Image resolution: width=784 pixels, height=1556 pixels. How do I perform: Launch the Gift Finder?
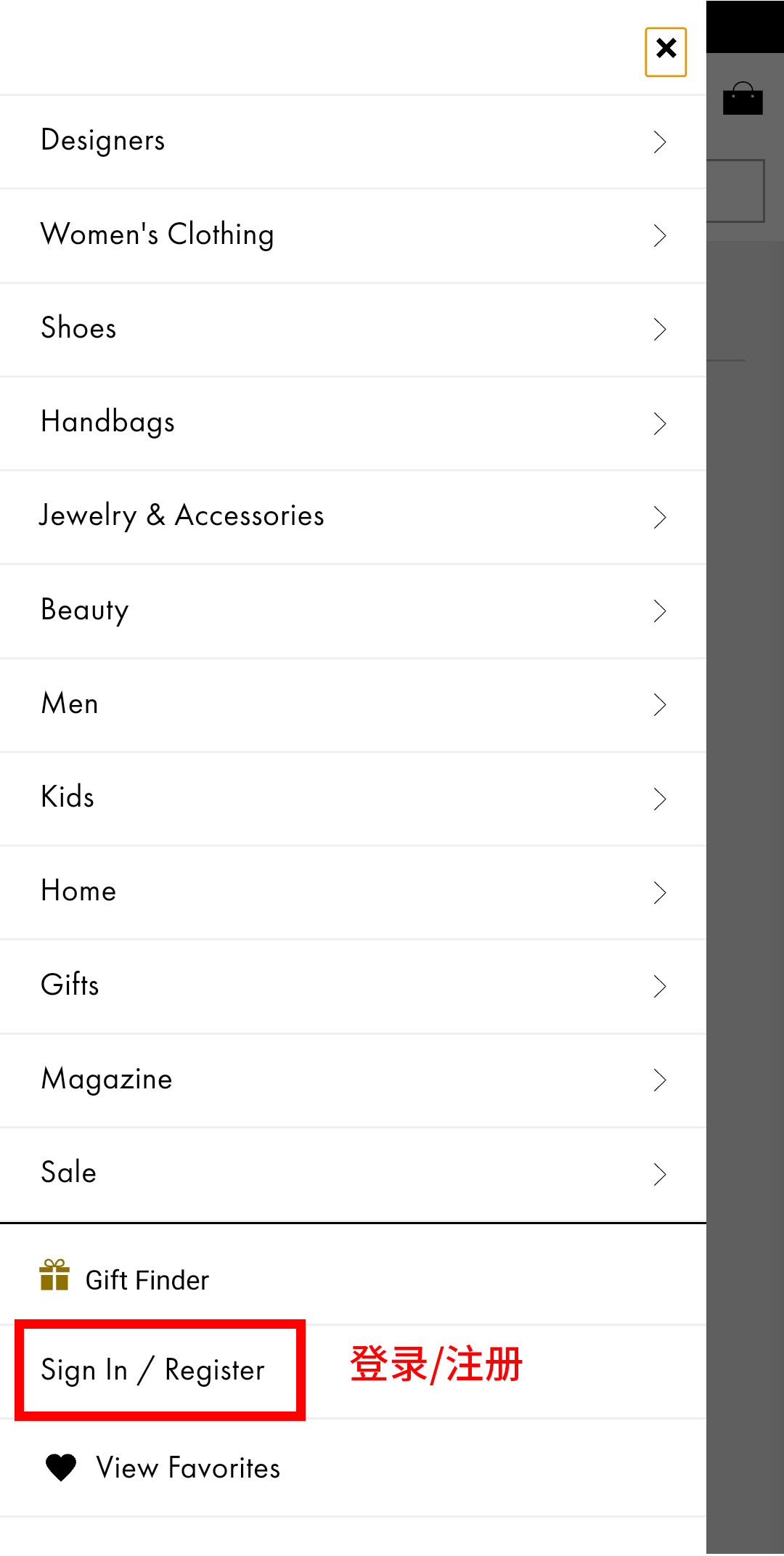147,1279
